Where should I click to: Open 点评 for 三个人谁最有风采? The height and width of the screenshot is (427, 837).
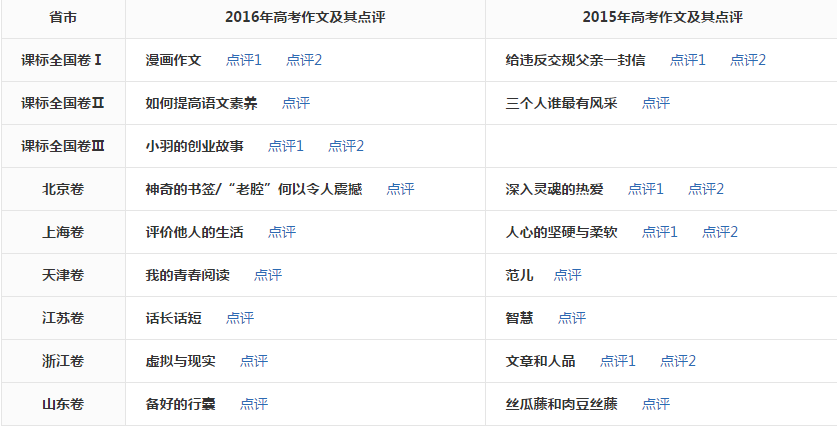656,103
